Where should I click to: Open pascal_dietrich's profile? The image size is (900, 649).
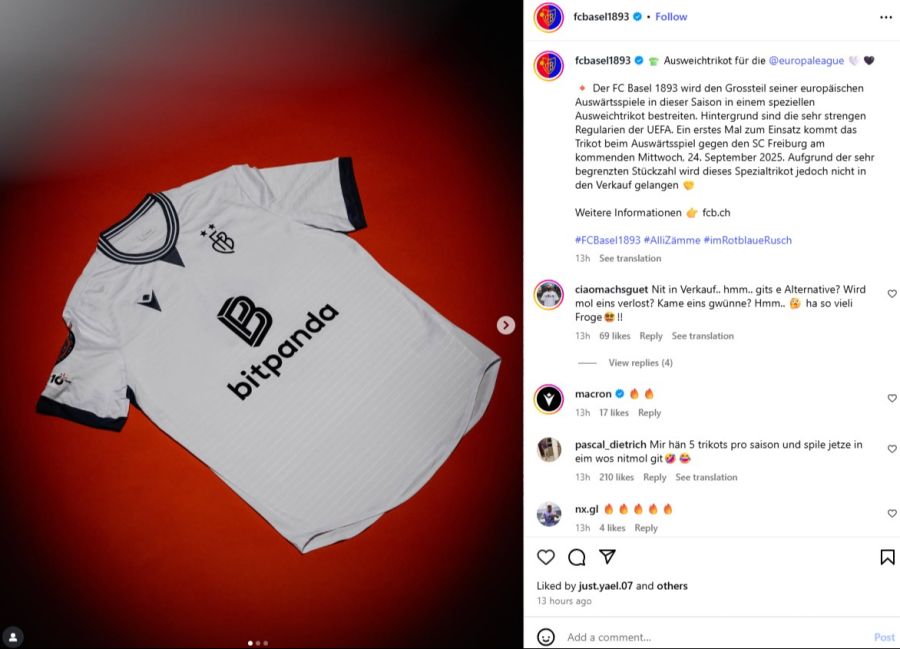tap(610, 444)
